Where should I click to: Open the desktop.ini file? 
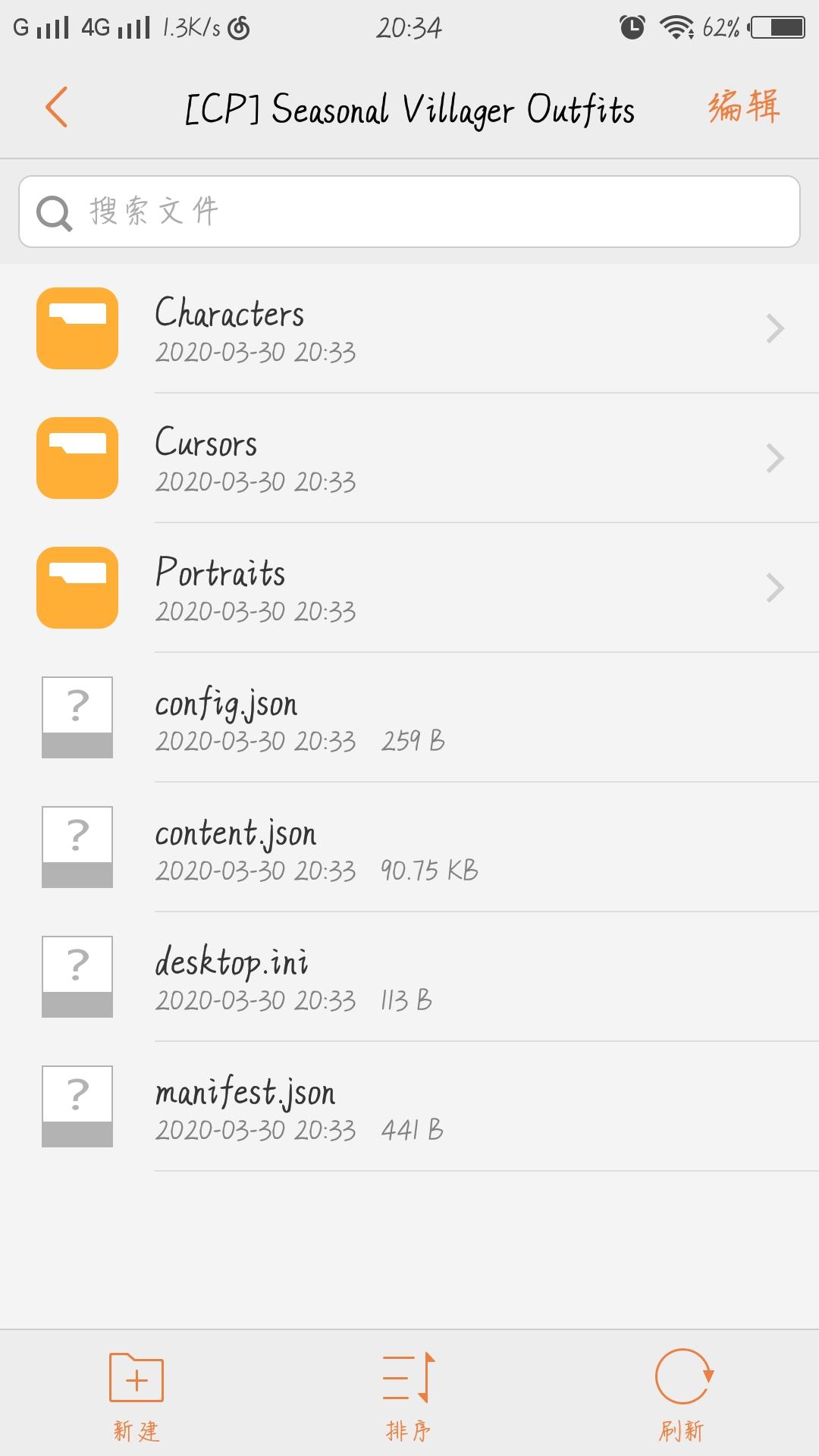(x=409, y=977)
